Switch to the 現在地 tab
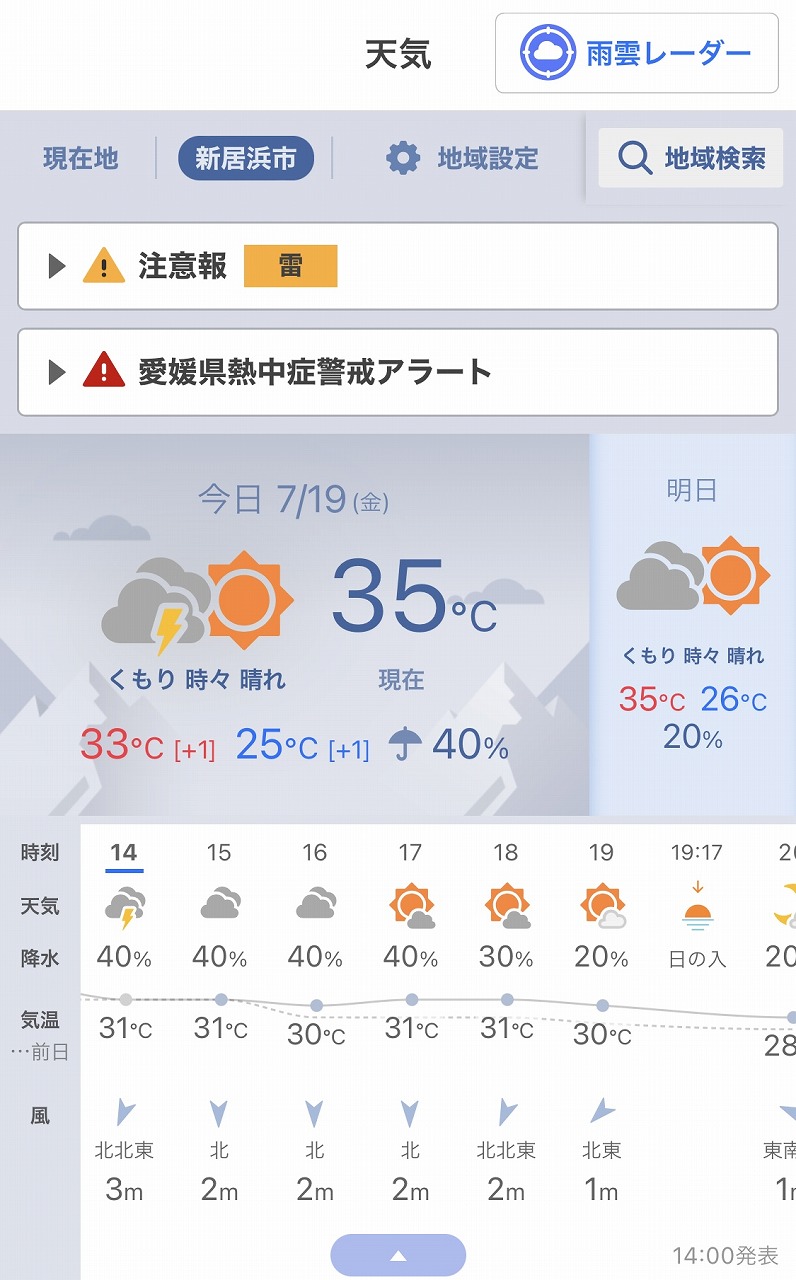796x1280 pixels. [80, 158]
